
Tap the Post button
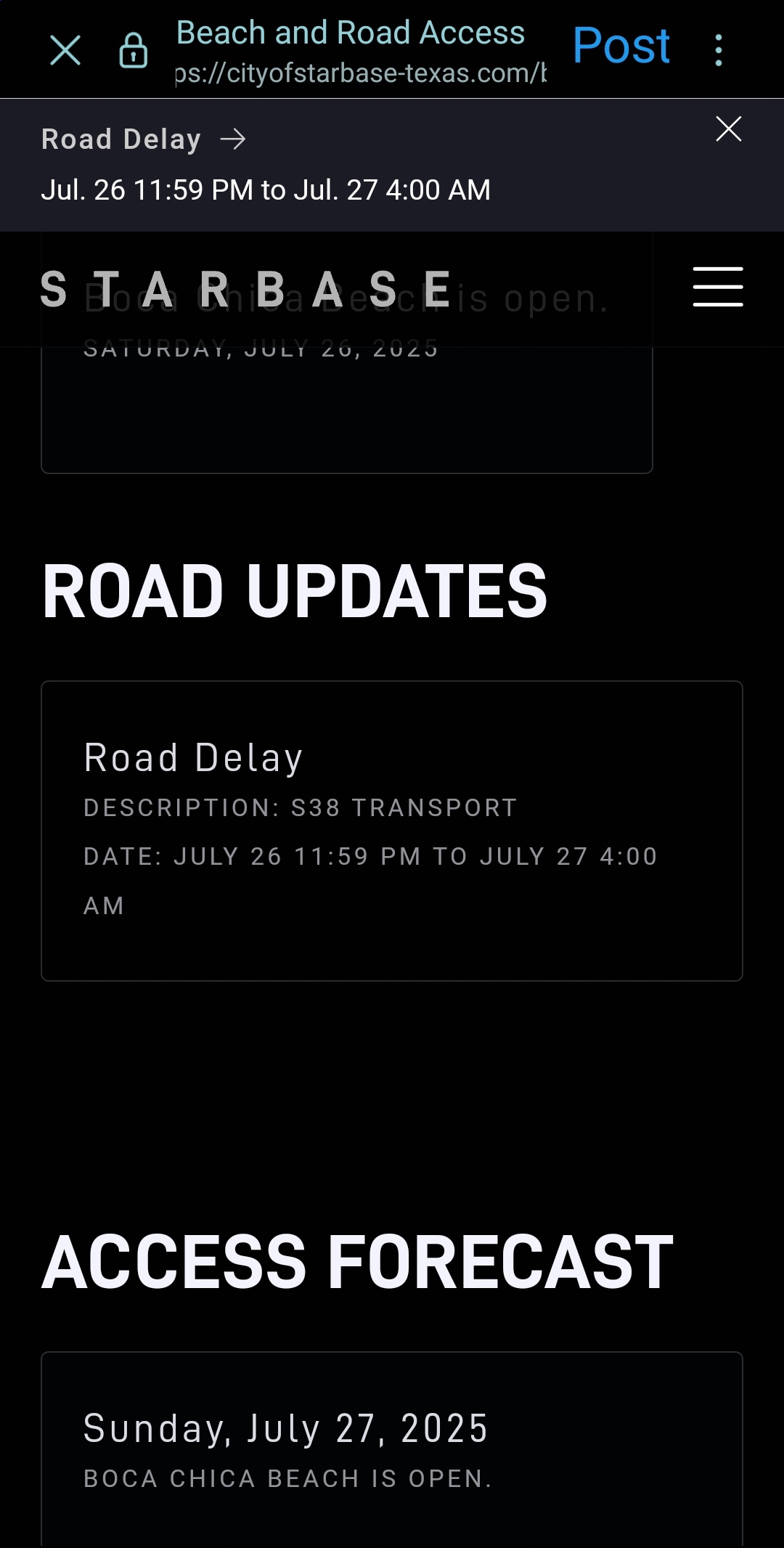click(x=621, y=46)
